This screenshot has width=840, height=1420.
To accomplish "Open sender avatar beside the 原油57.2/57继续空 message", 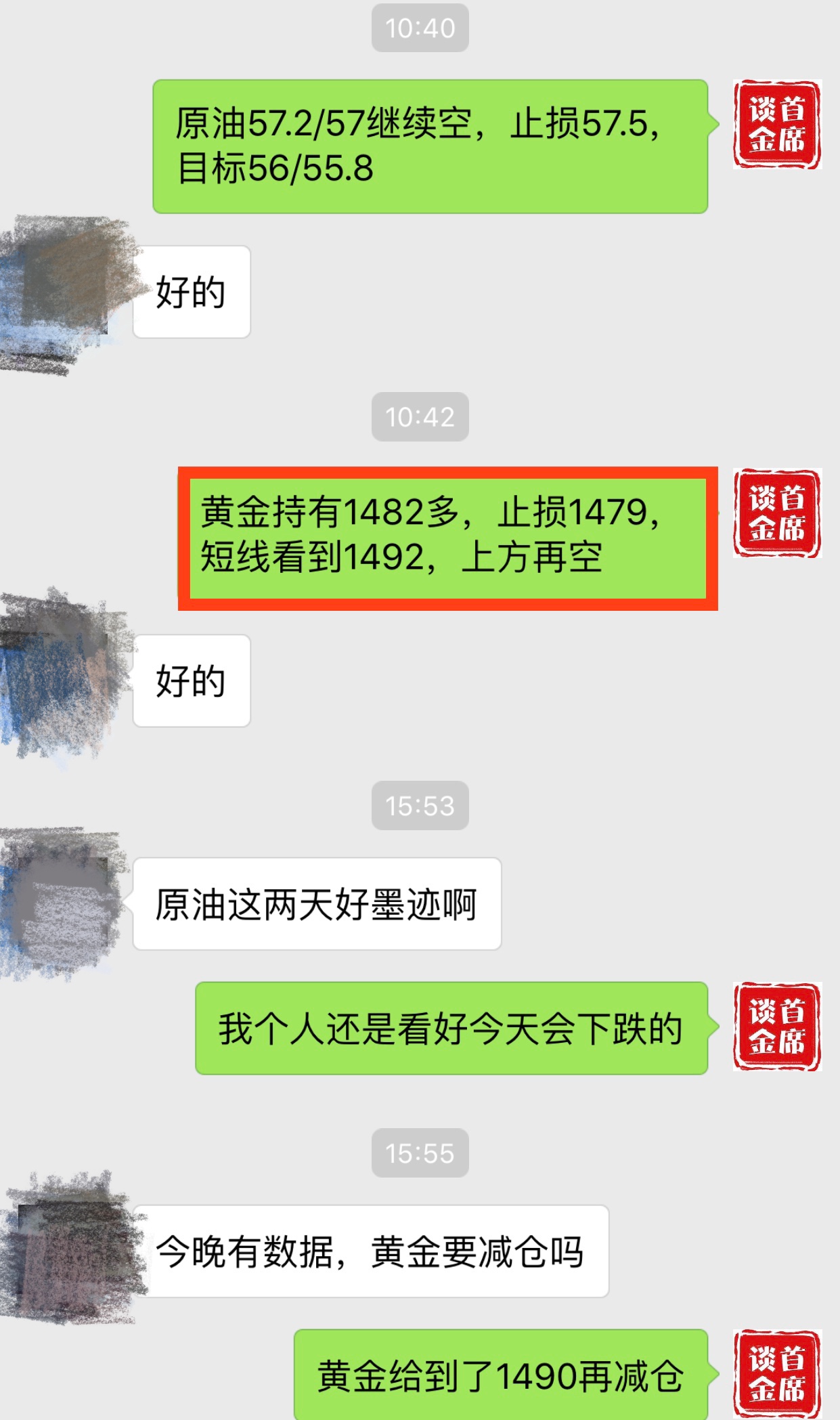I will point(776,124).
